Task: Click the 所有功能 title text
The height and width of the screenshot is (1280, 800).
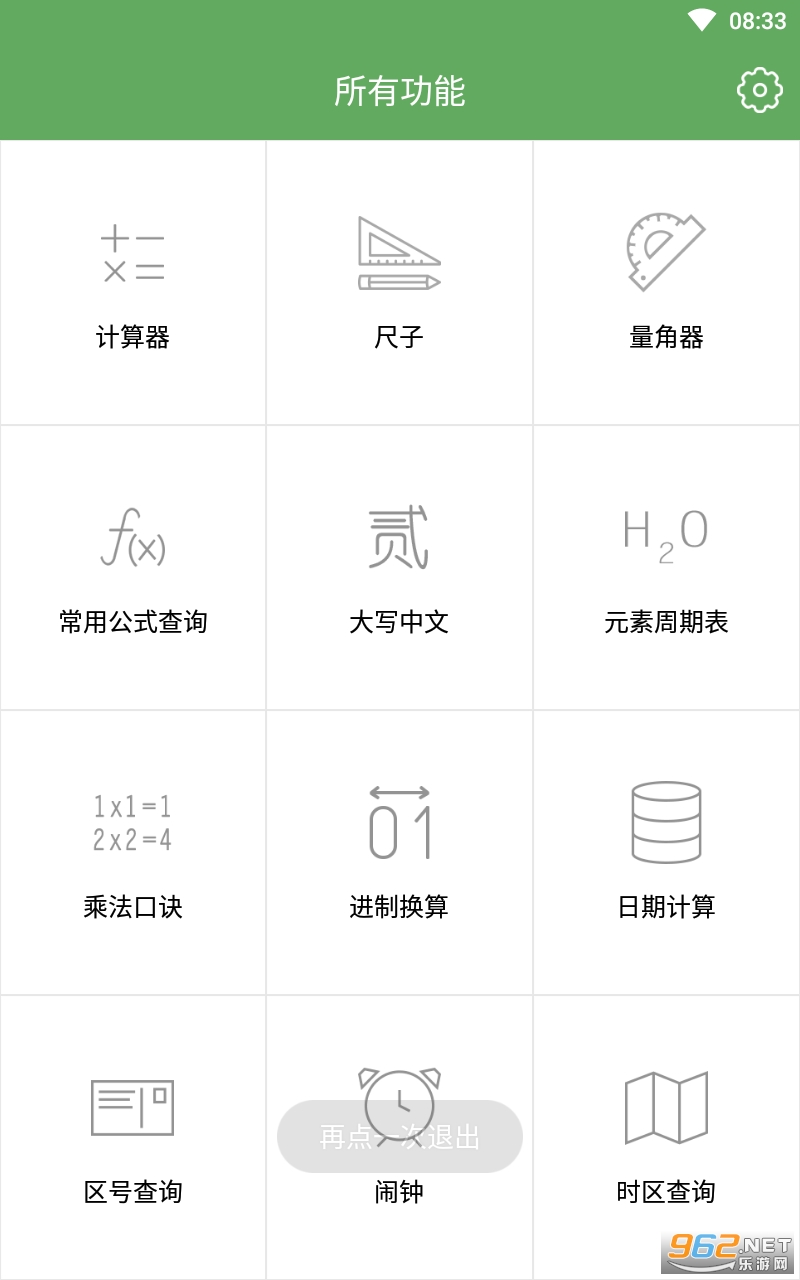Action: (400, 90)
